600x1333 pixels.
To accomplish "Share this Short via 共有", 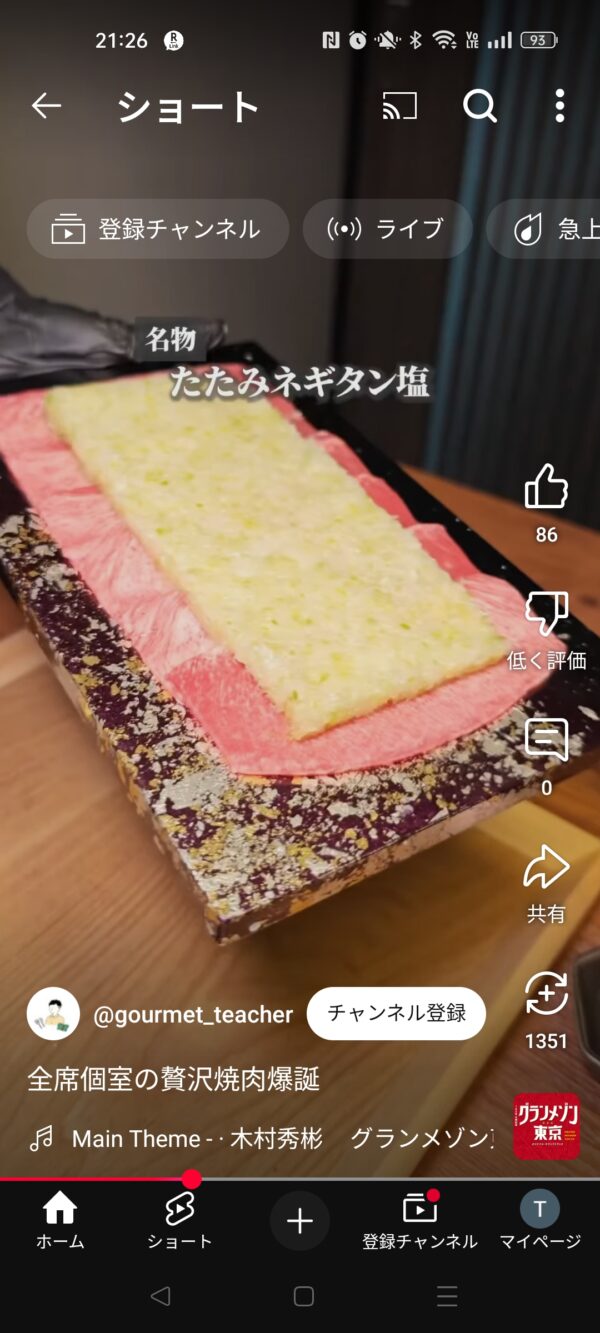I will click(546, 868).
